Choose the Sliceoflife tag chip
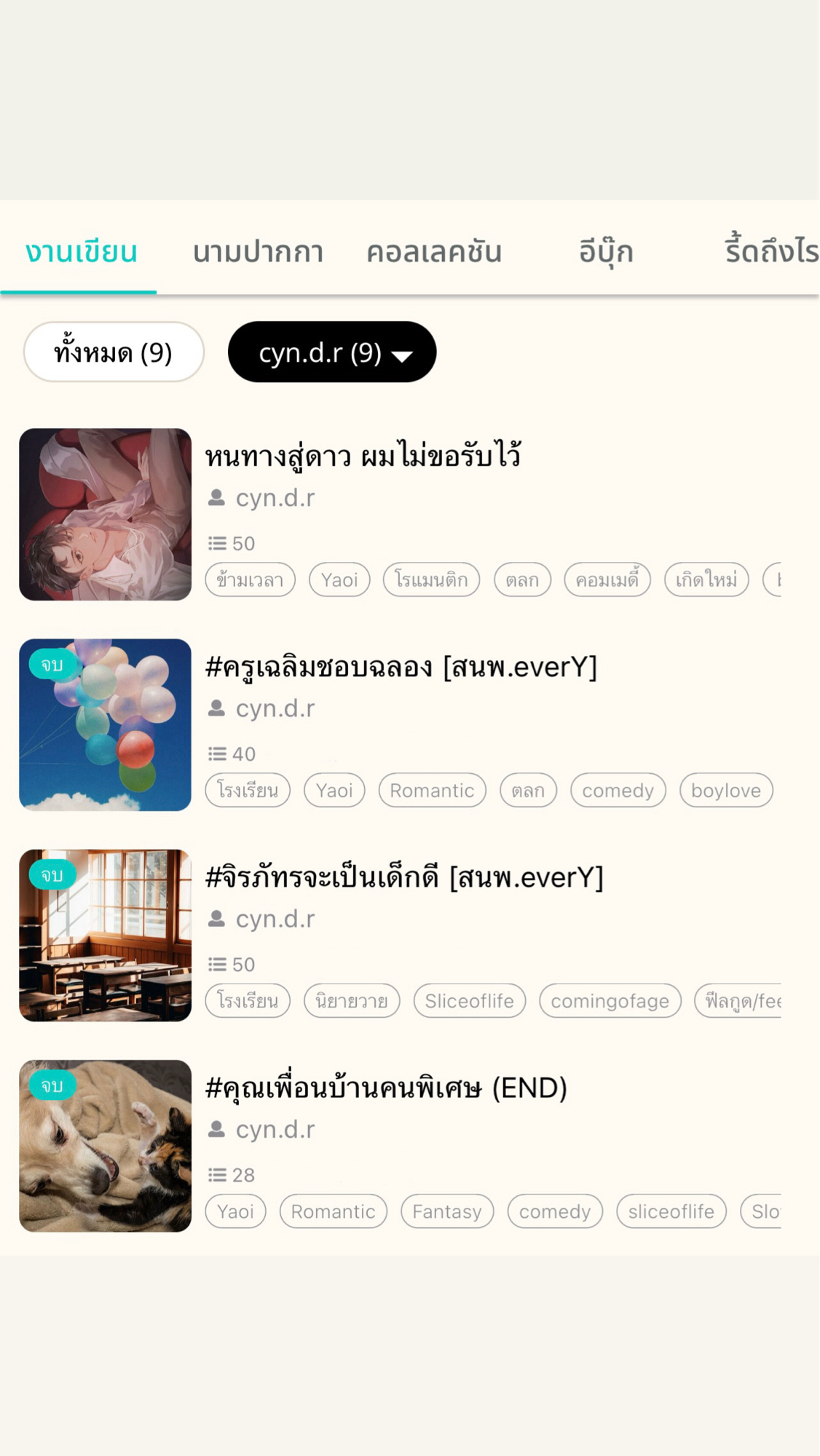The width and height of the screenshot is (820, 1456). [470, 1001]
